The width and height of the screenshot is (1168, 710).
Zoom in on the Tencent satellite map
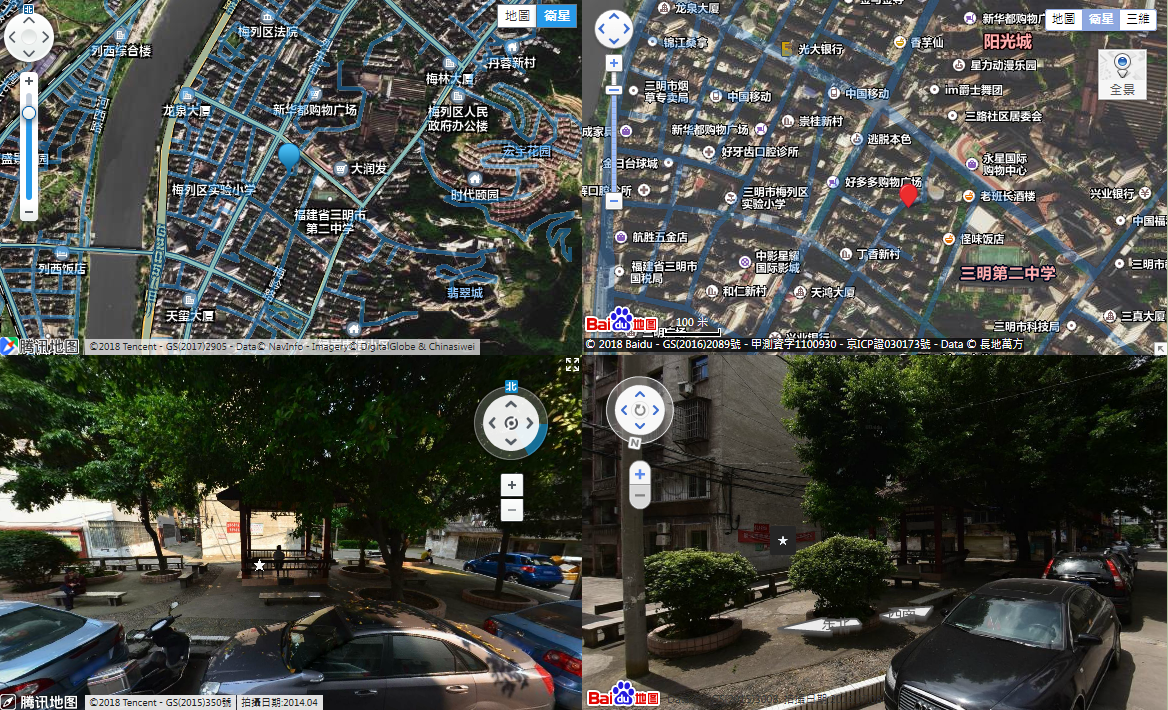pyautogui.click(x=29, y=81)
